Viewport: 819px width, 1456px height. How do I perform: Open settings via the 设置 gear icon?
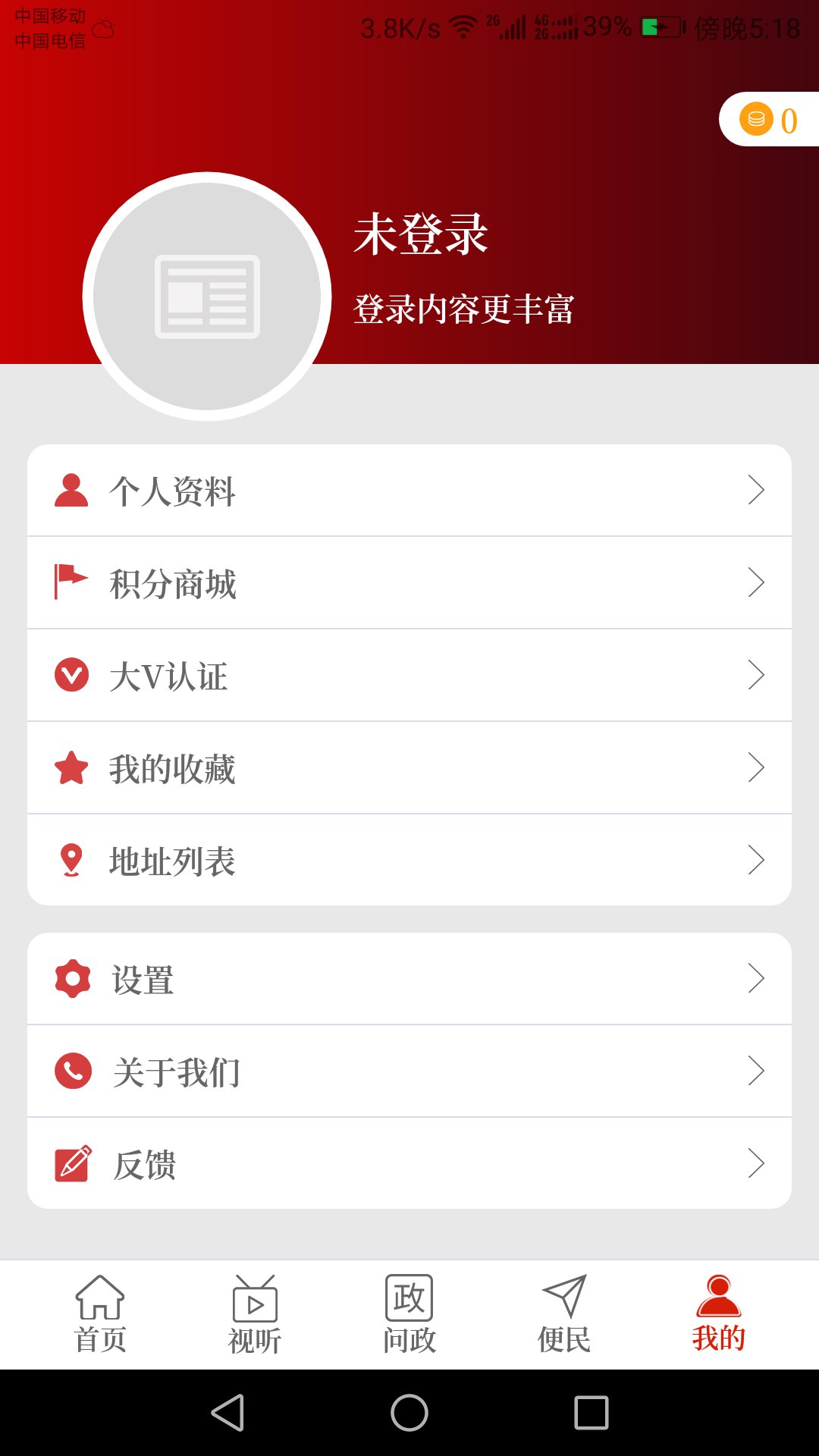(x=72, y=978)
